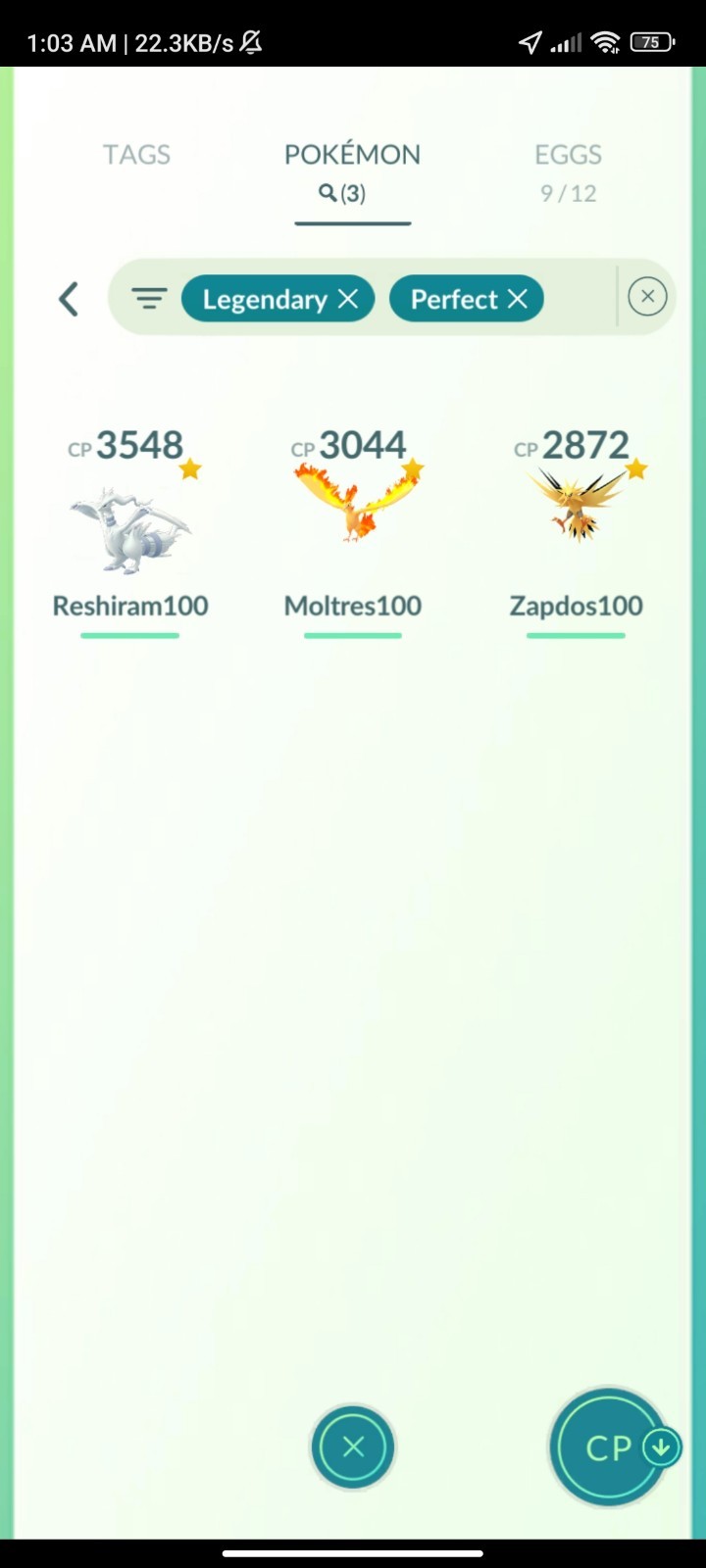Remove the Perfect filter chip
This screenshot has width=706, height=1568.
(518, 299)
